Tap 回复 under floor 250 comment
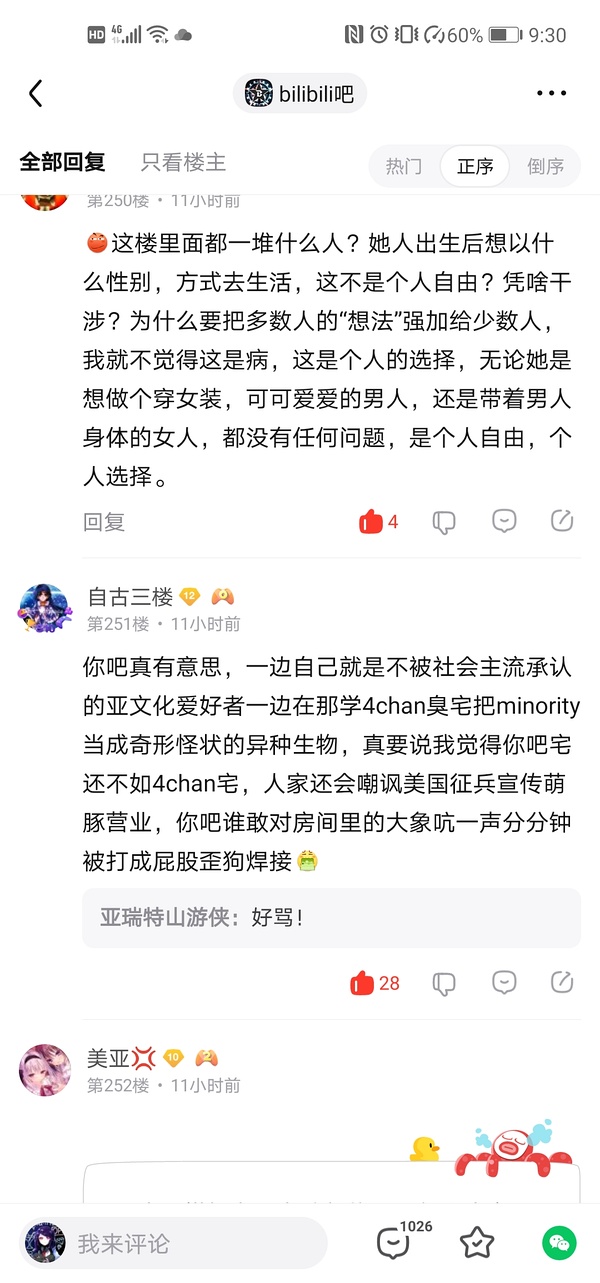600x1283 pixels. pyautogui.click(x=103, y=521)
